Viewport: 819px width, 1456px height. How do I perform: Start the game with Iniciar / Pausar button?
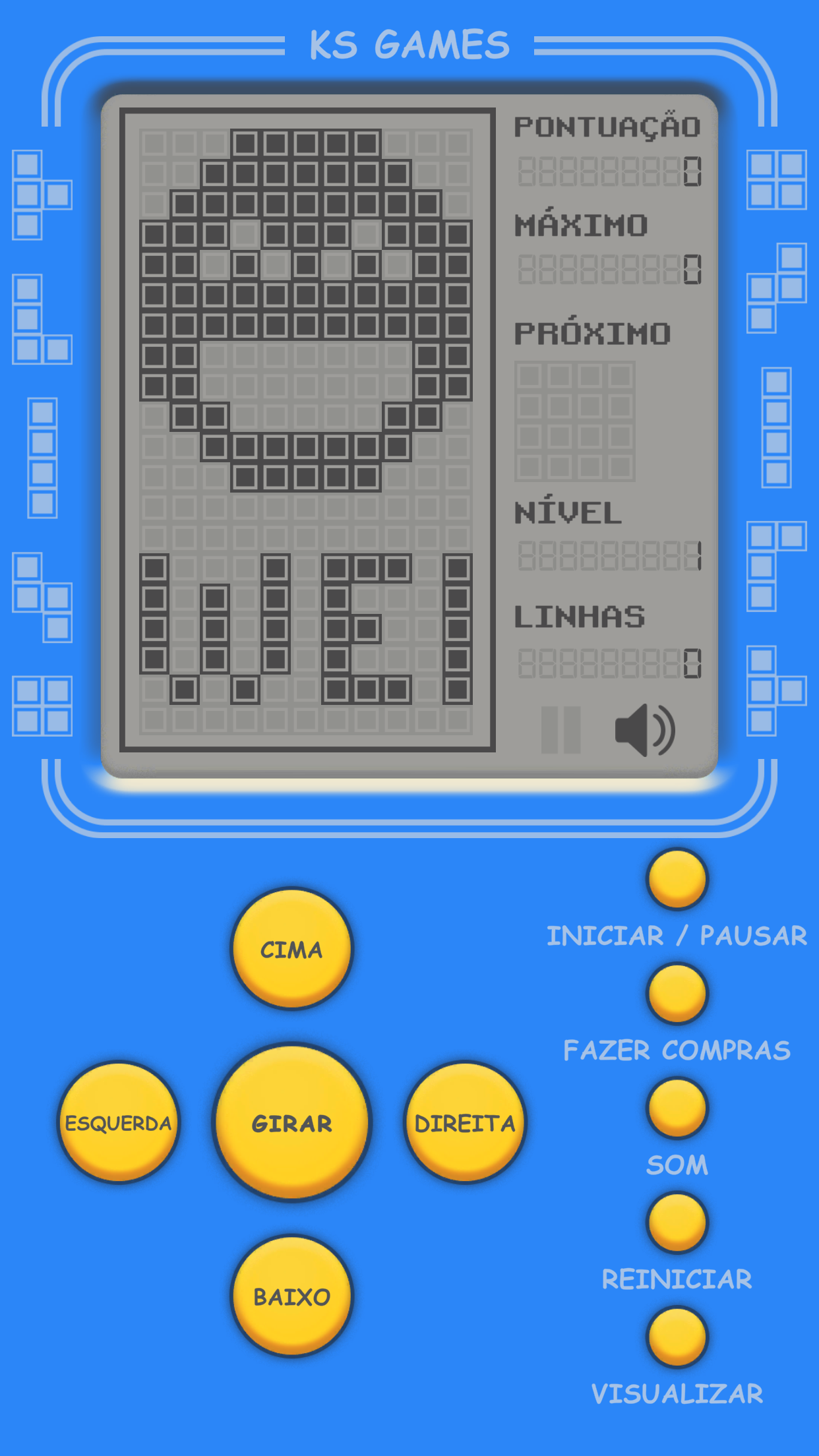click(677, 879)
